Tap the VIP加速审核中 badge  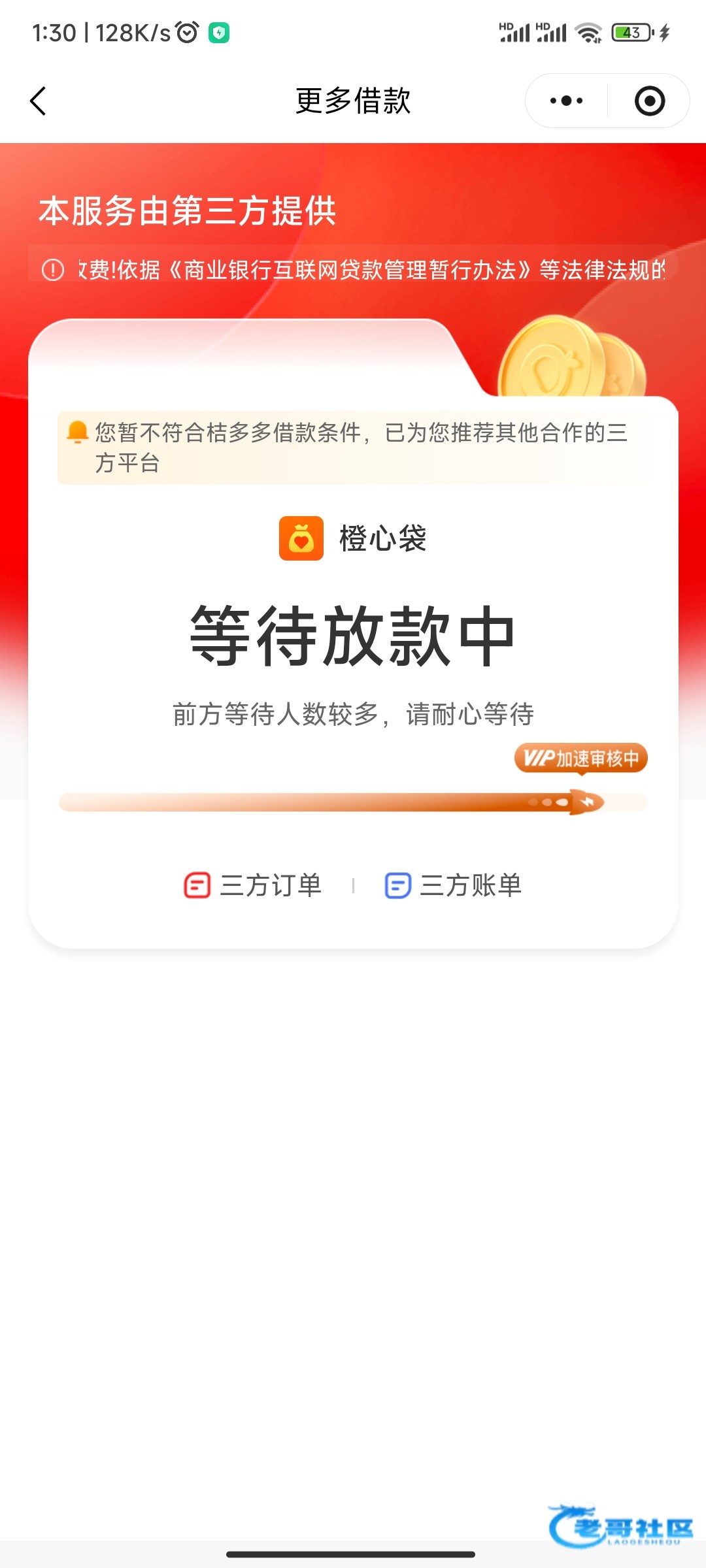coord(580,759)
